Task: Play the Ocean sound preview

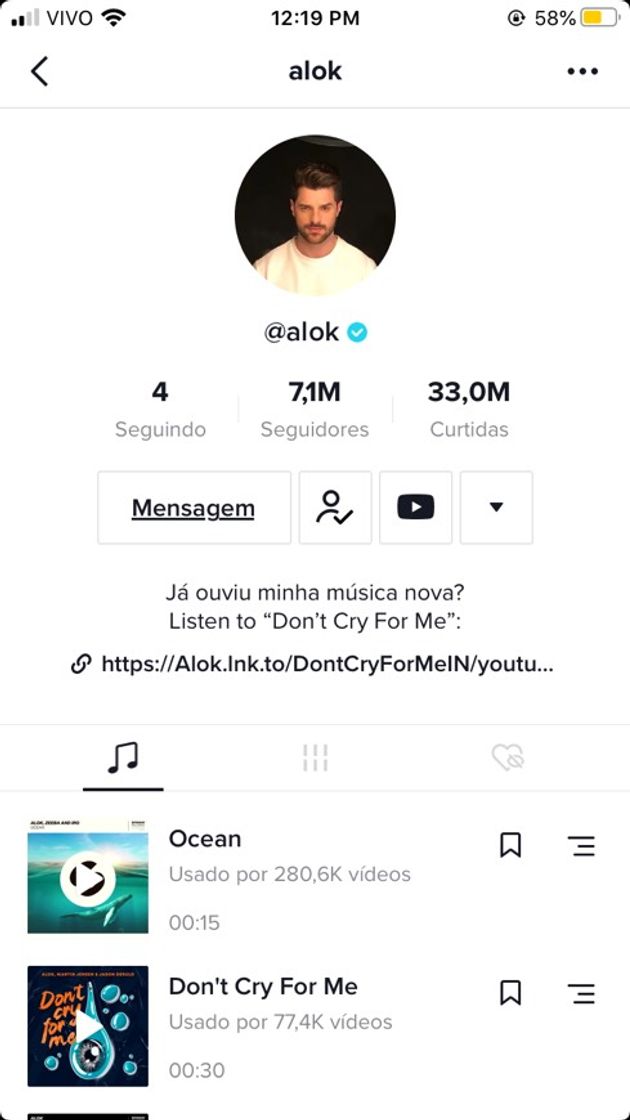Action: [88, 877]
